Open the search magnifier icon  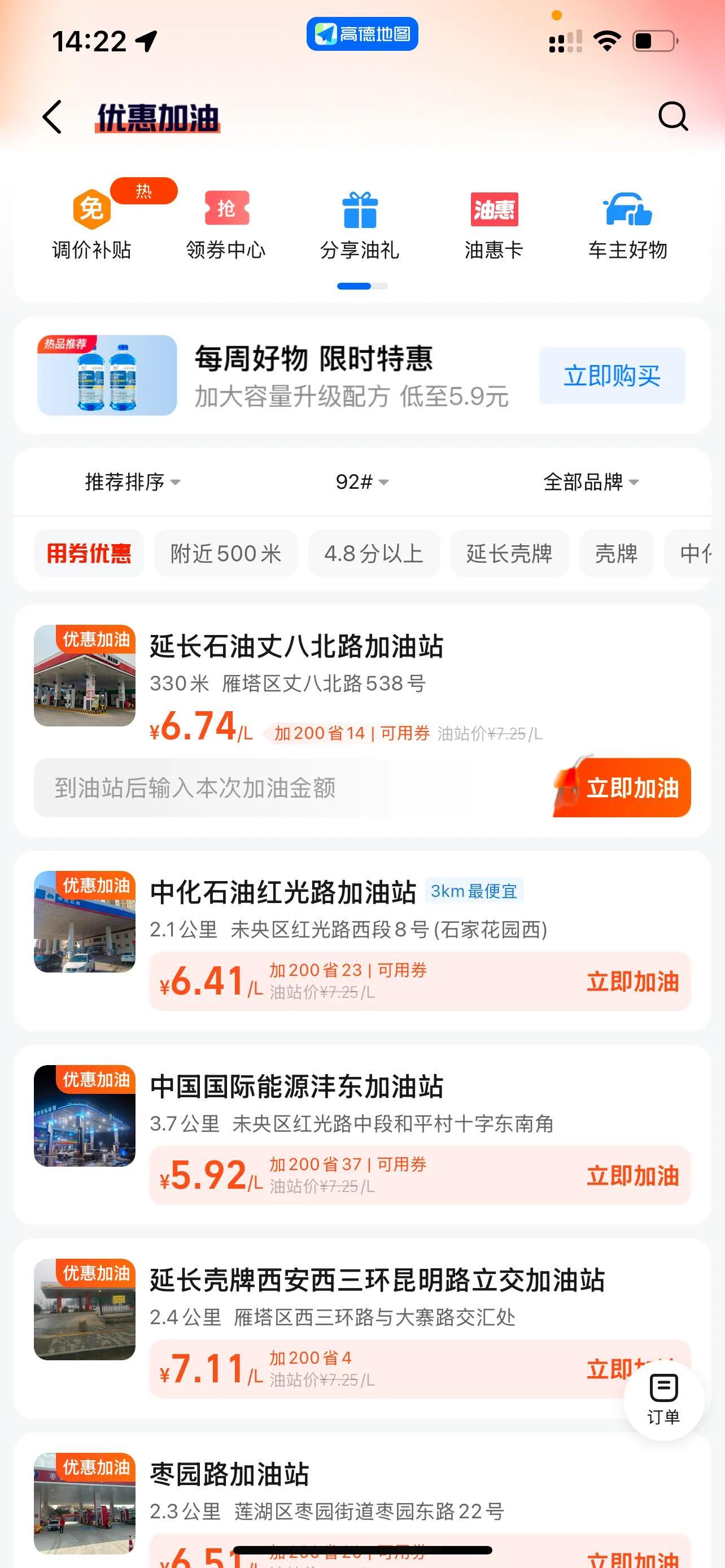pos(672,116)
